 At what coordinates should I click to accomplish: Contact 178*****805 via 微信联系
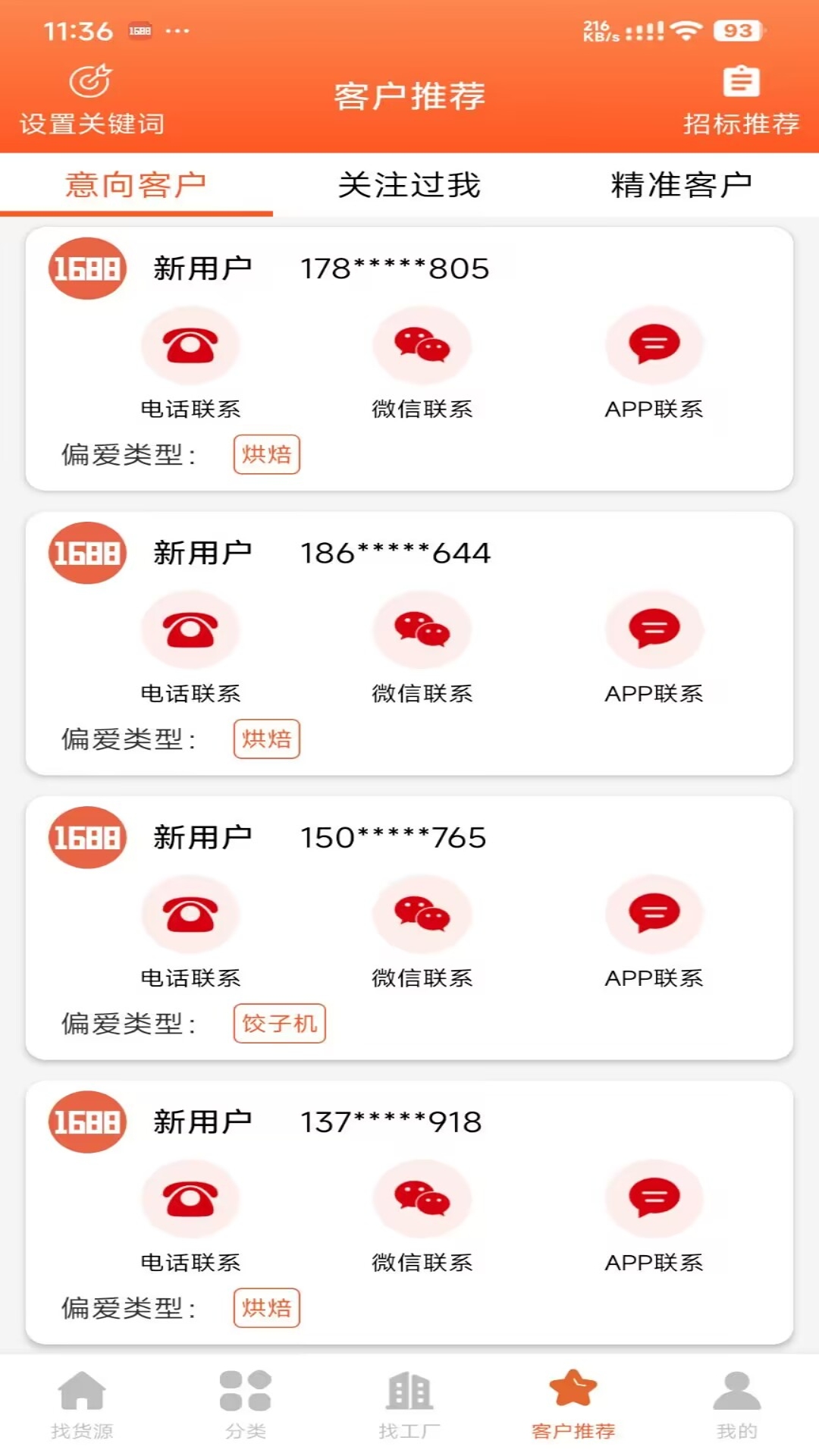coord(422,362)
